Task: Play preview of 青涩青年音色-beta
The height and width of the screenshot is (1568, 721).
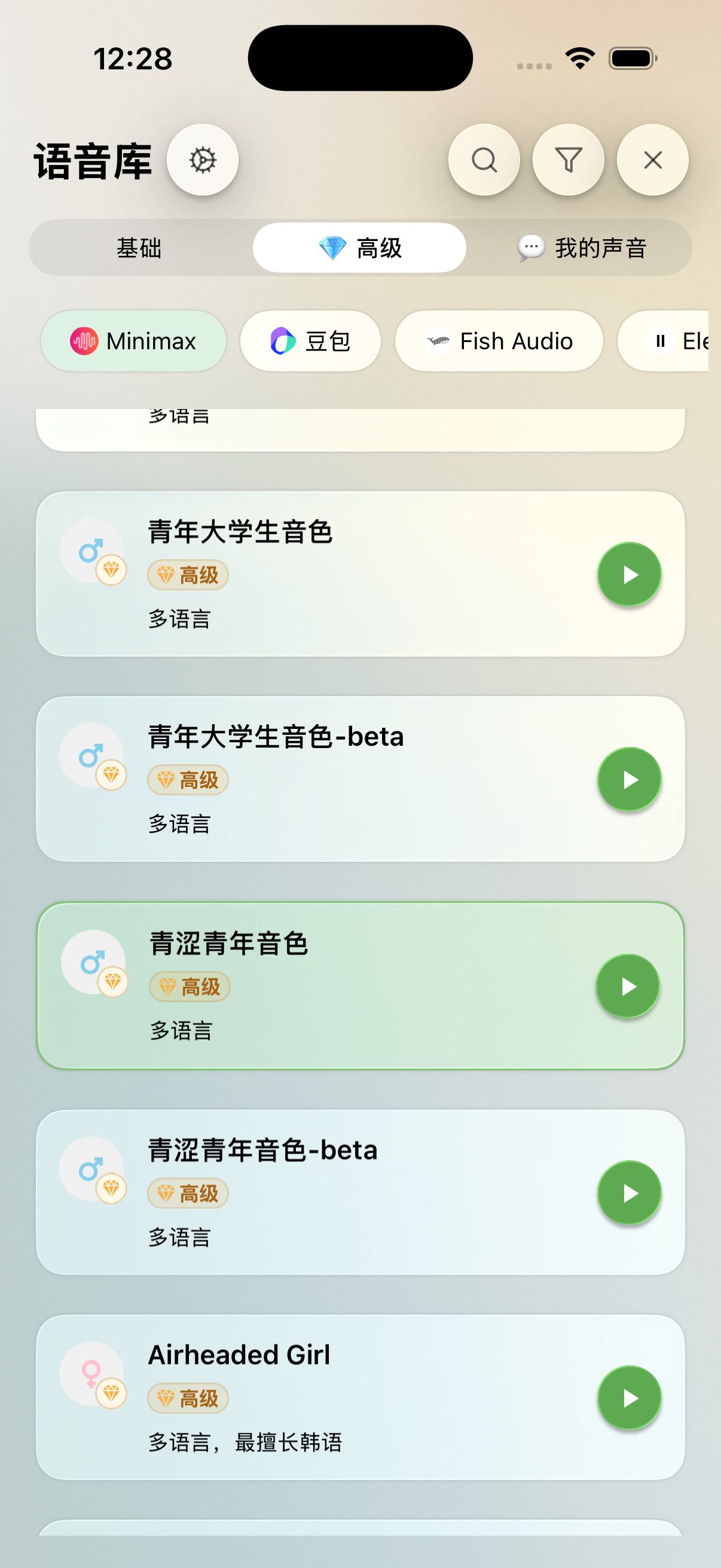Action: (629, 1192)
